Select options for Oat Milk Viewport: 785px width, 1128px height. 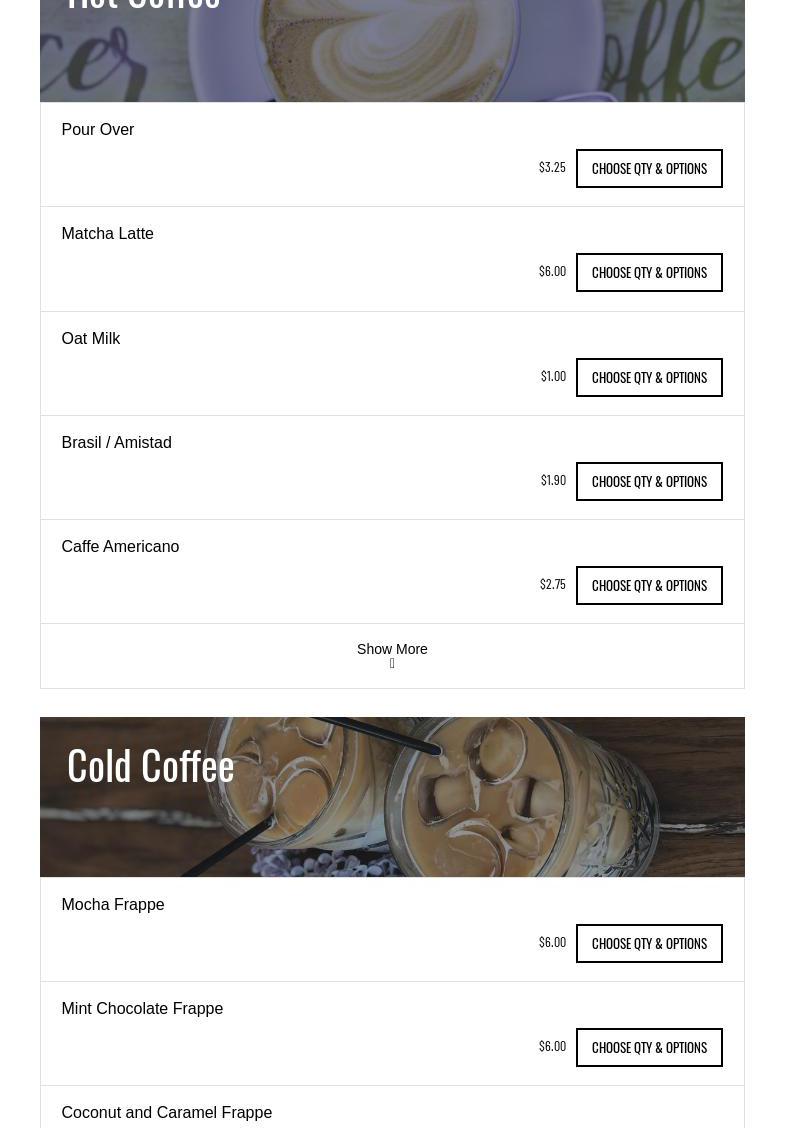[x=649, y=377]
